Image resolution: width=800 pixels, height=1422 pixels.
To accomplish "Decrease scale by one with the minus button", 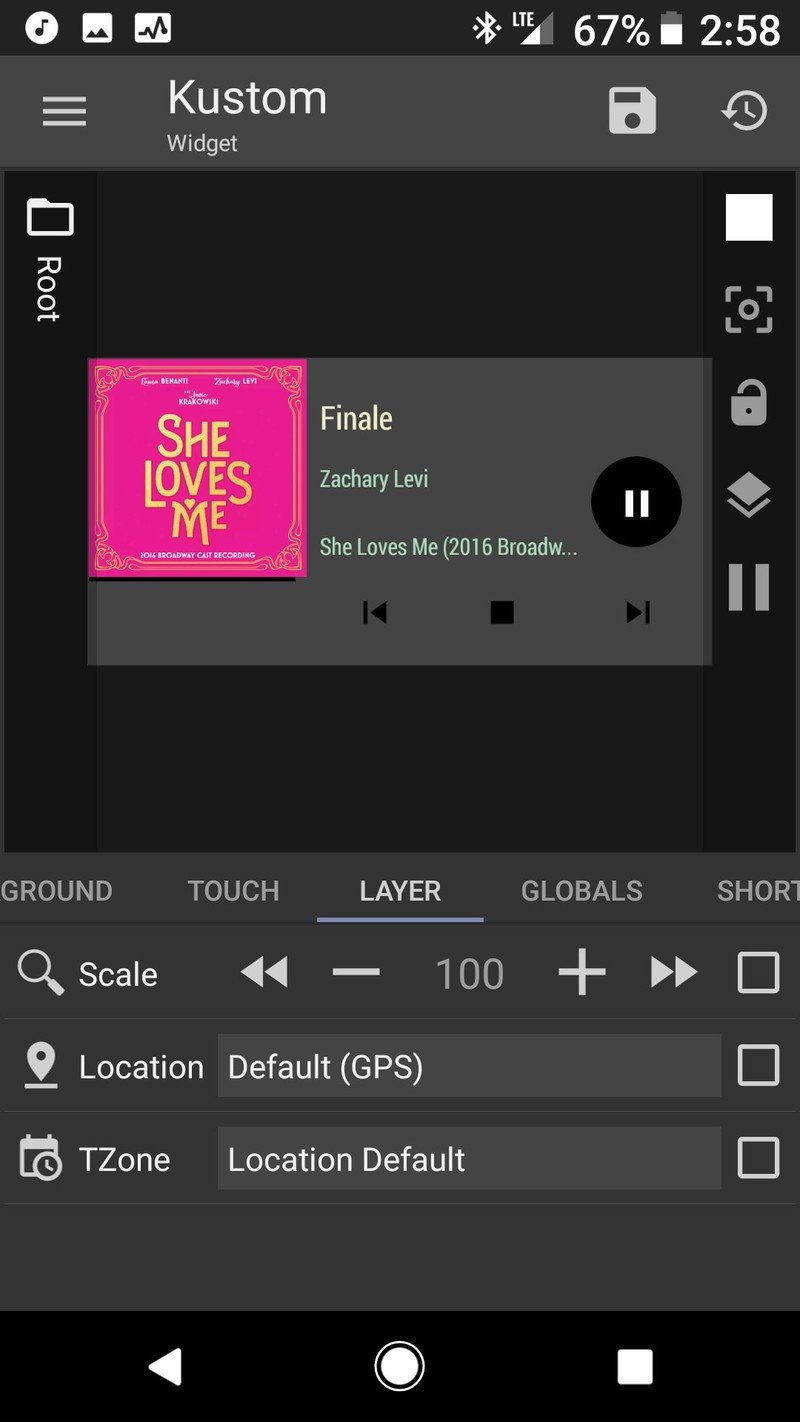I will click(356, 973).
